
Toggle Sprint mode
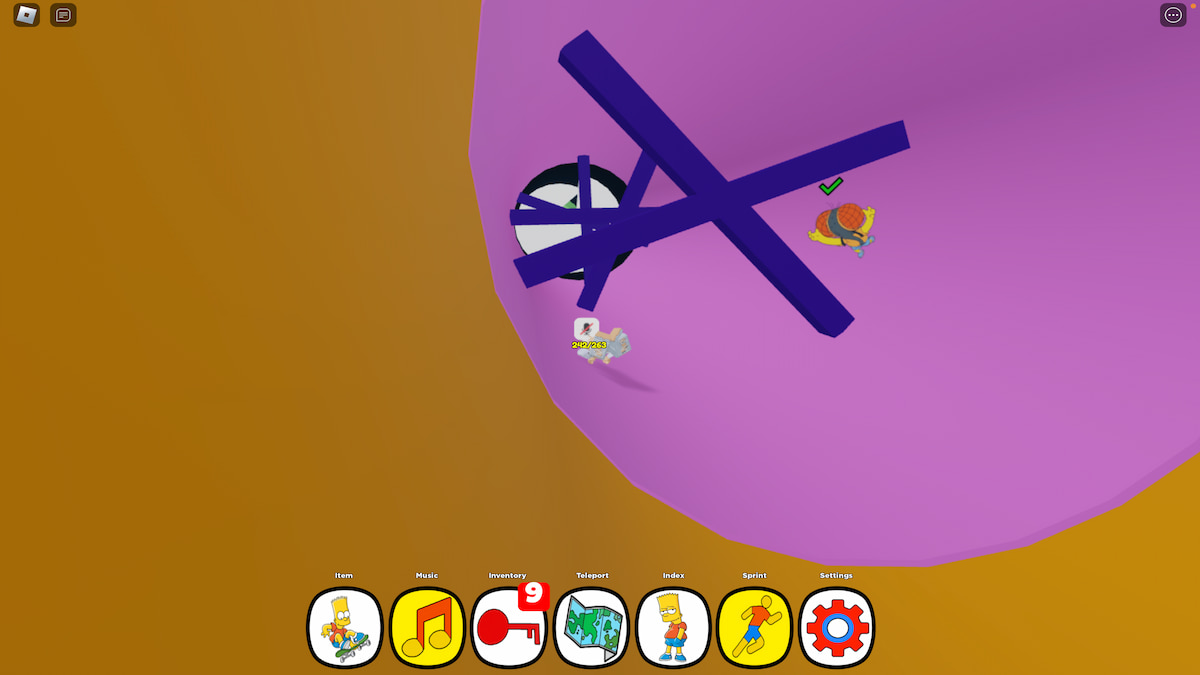(755, 628)
